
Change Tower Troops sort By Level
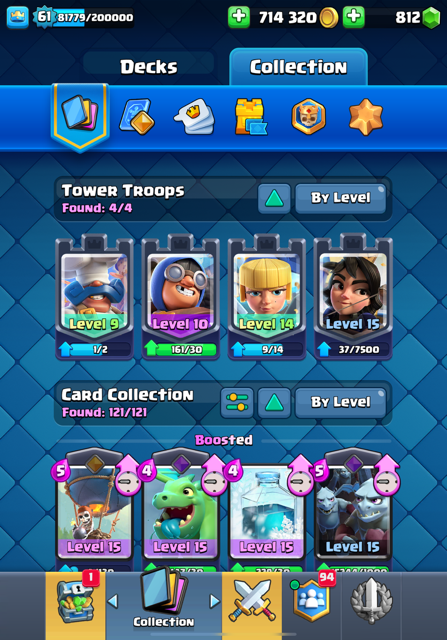pyautogui.click(x=340, y=198)
